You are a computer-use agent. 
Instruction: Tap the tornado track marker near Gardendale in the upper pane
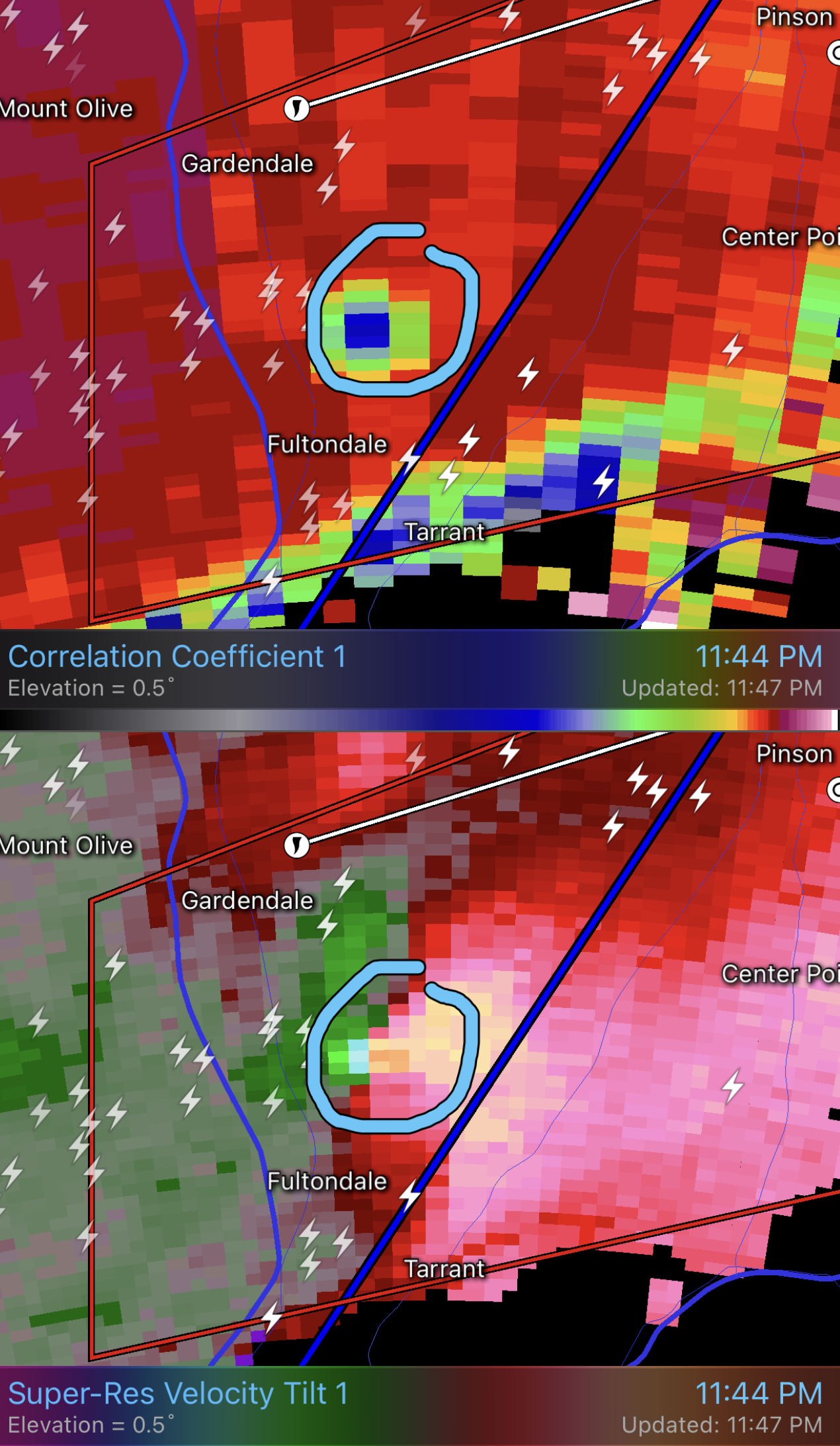coord(296,108)
